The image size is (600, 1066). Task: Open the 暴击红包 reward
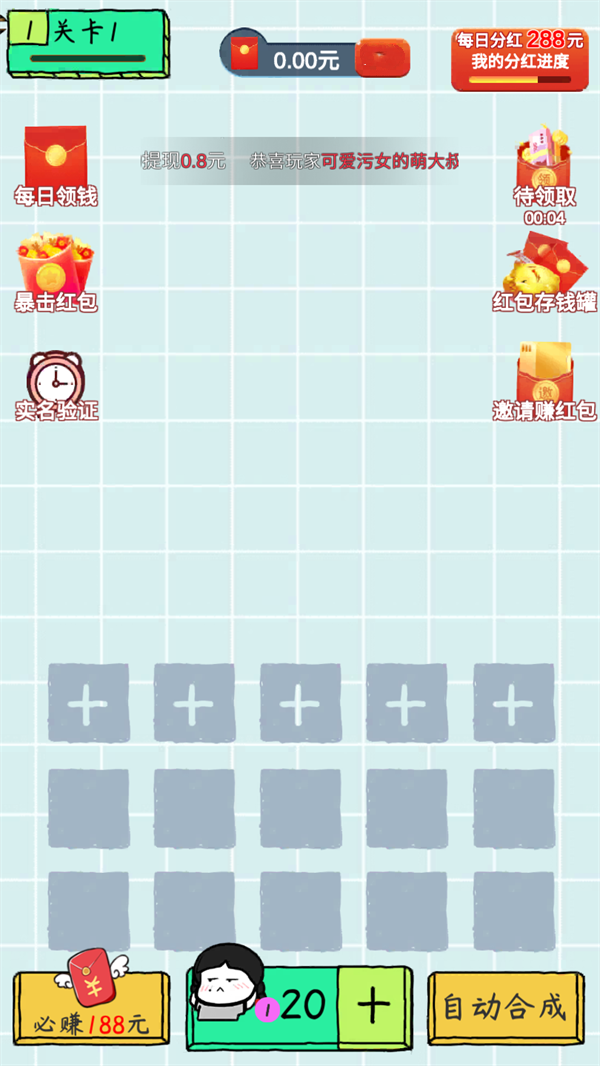tap(55, 272)
